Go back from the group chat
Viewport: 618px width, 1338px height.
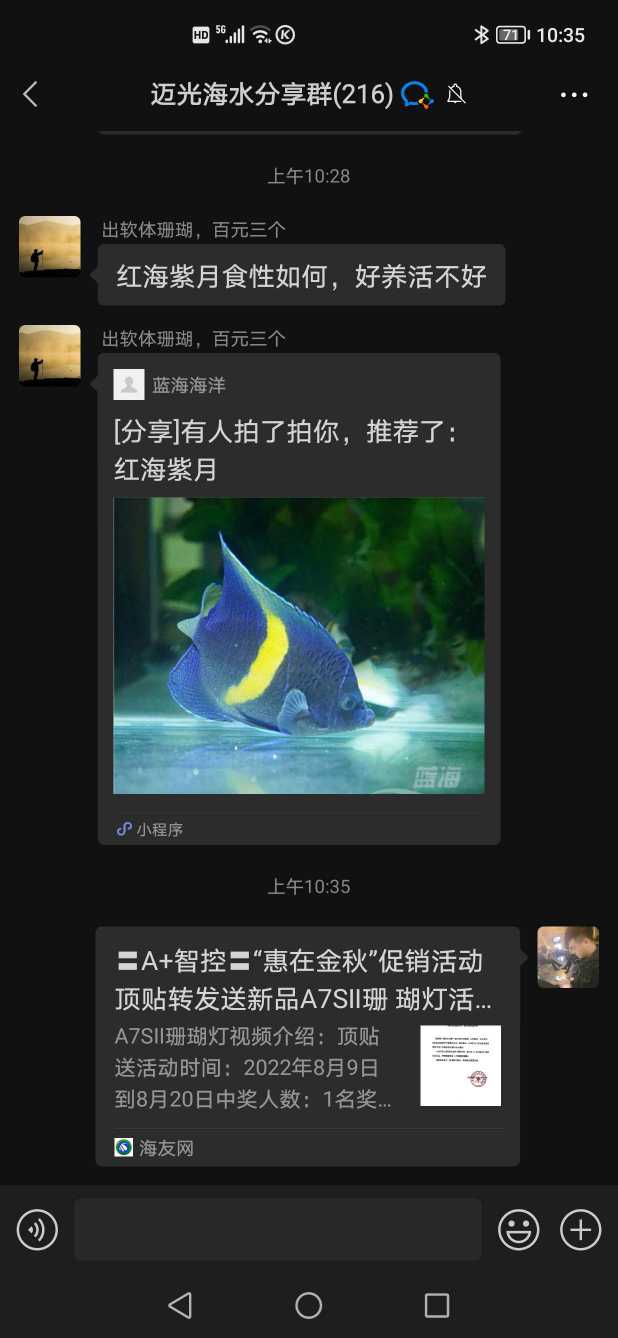(30, 95)
